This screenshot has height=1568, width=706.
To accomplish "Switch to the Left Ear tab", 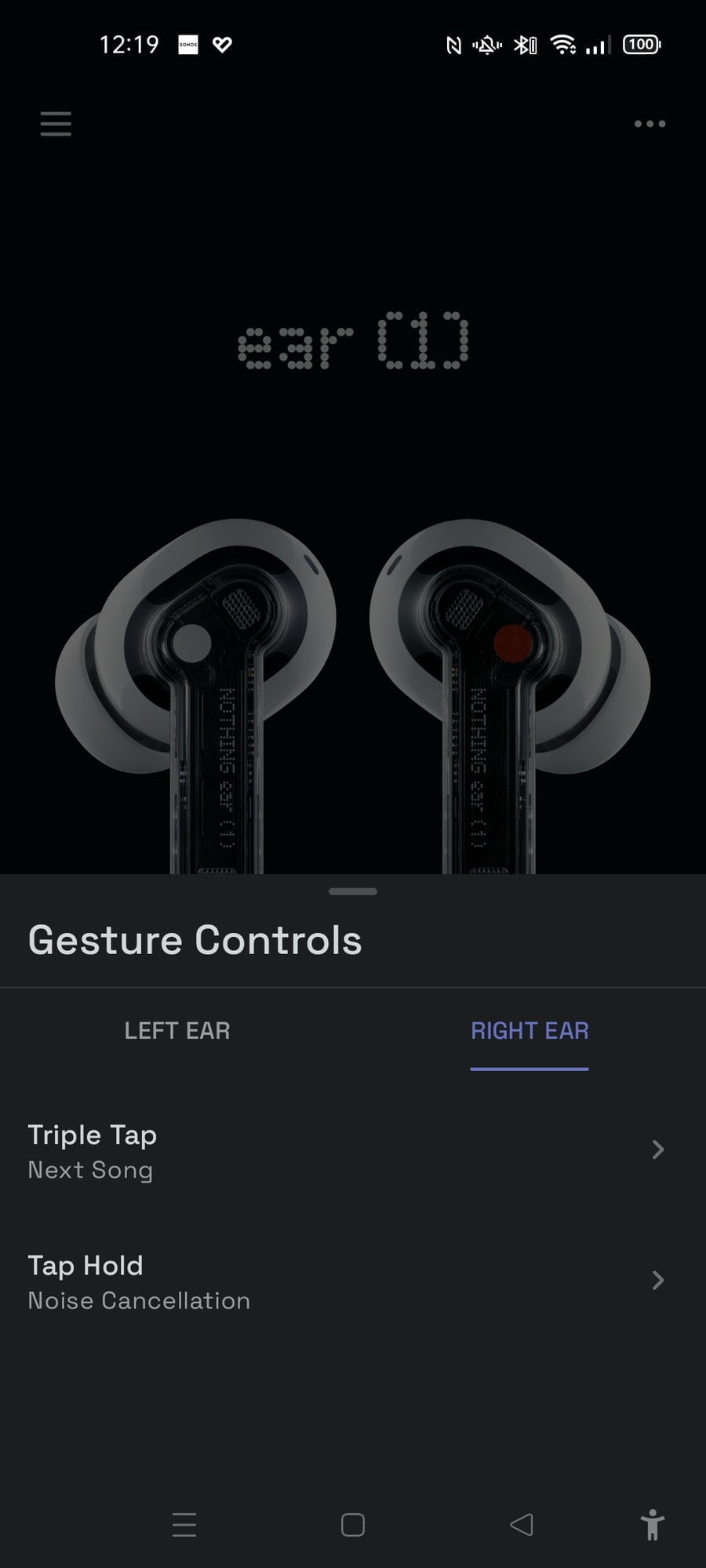I will 177,1030.
